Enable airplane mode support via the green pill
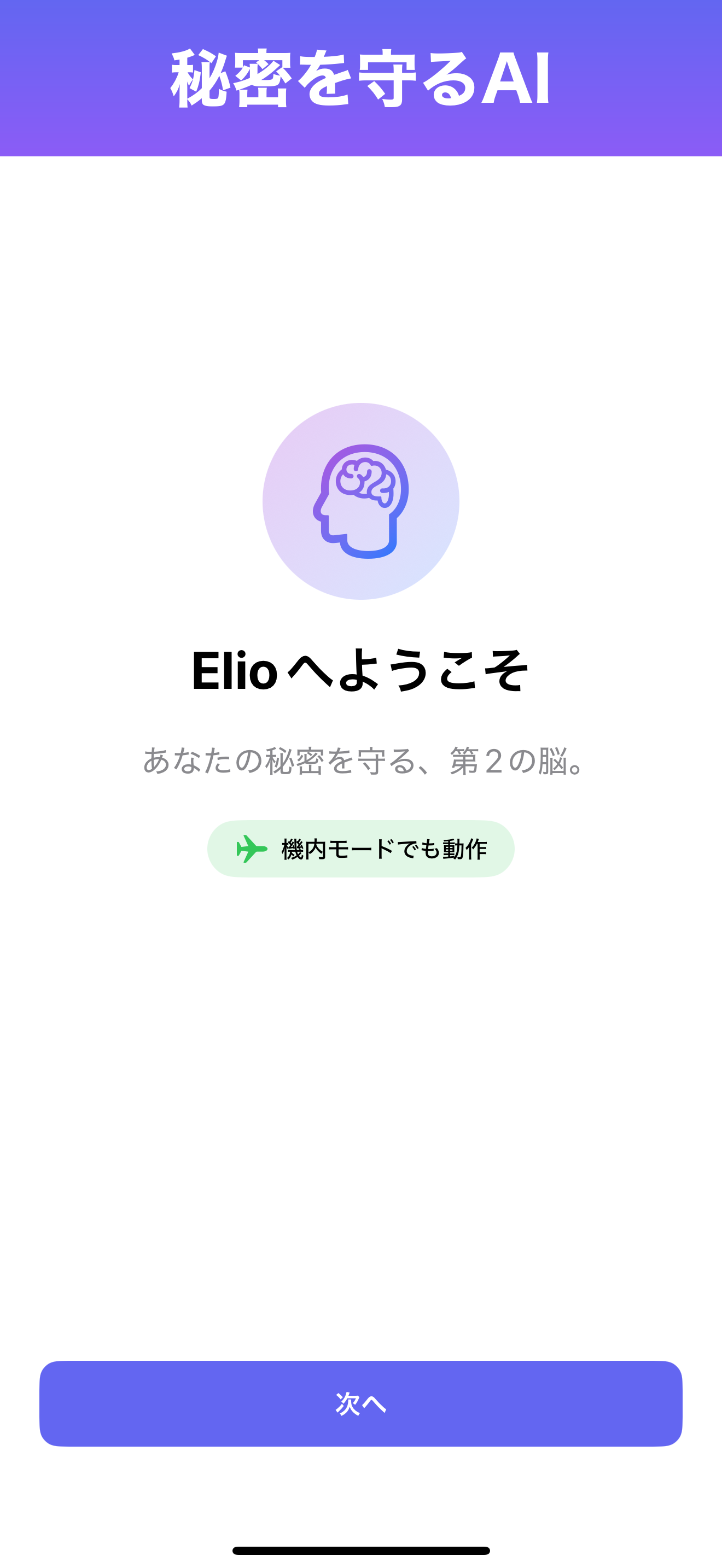This screenshot has width=722, height=1568. pyautogui.click(x=361, y=847)
